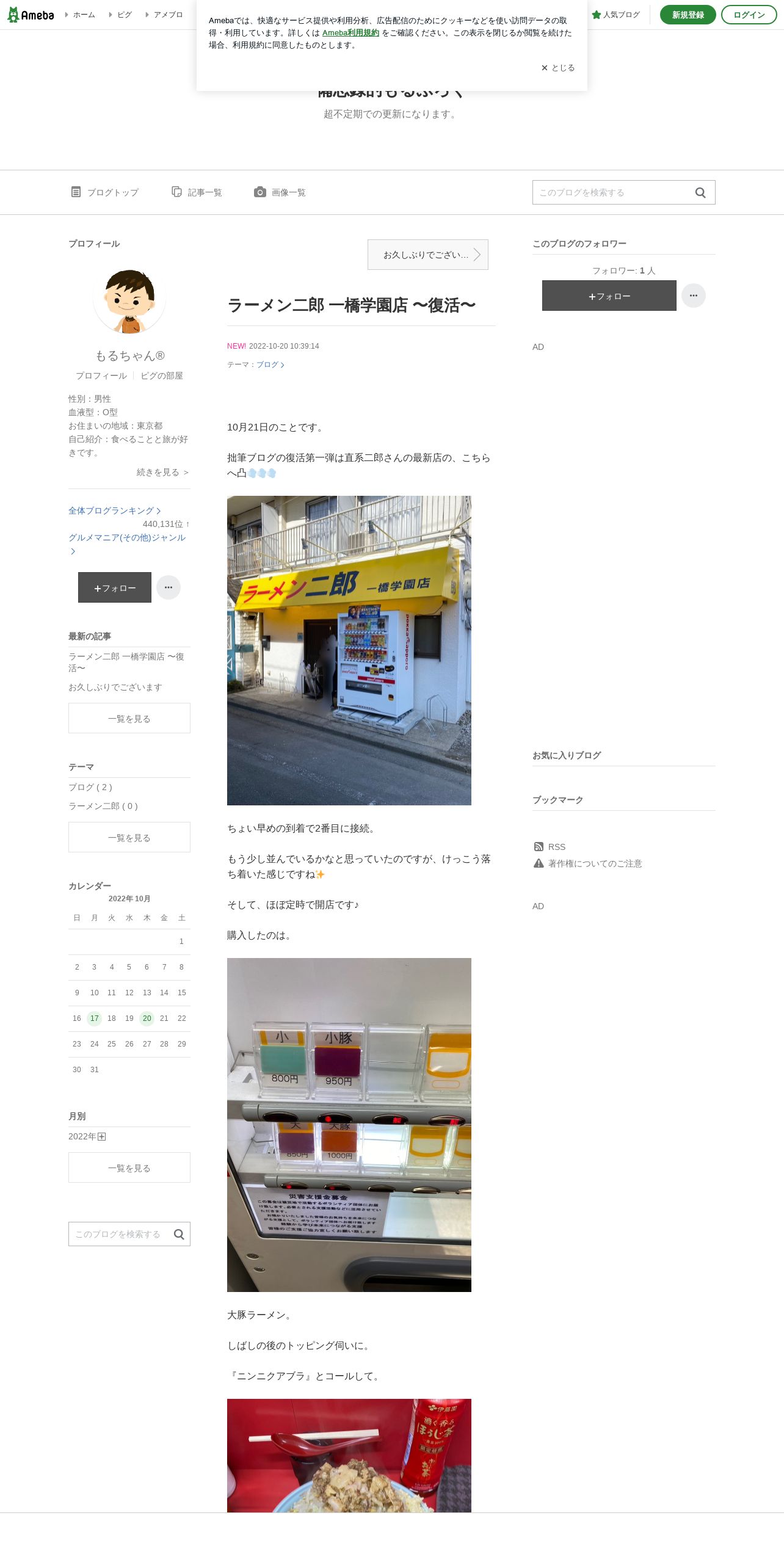Dismiss the cookie notice with とじる
This screenshot has height=1568, width=784.
pos(558,68)
